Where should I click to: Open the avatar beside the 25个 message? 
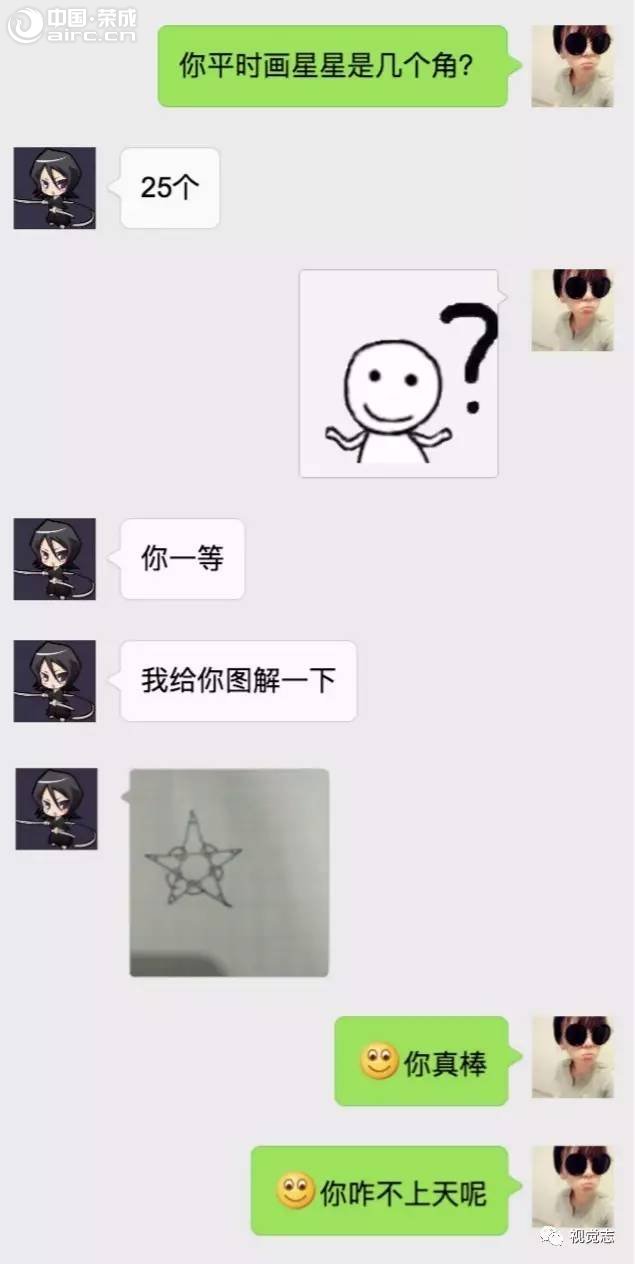tap(55, 188)
